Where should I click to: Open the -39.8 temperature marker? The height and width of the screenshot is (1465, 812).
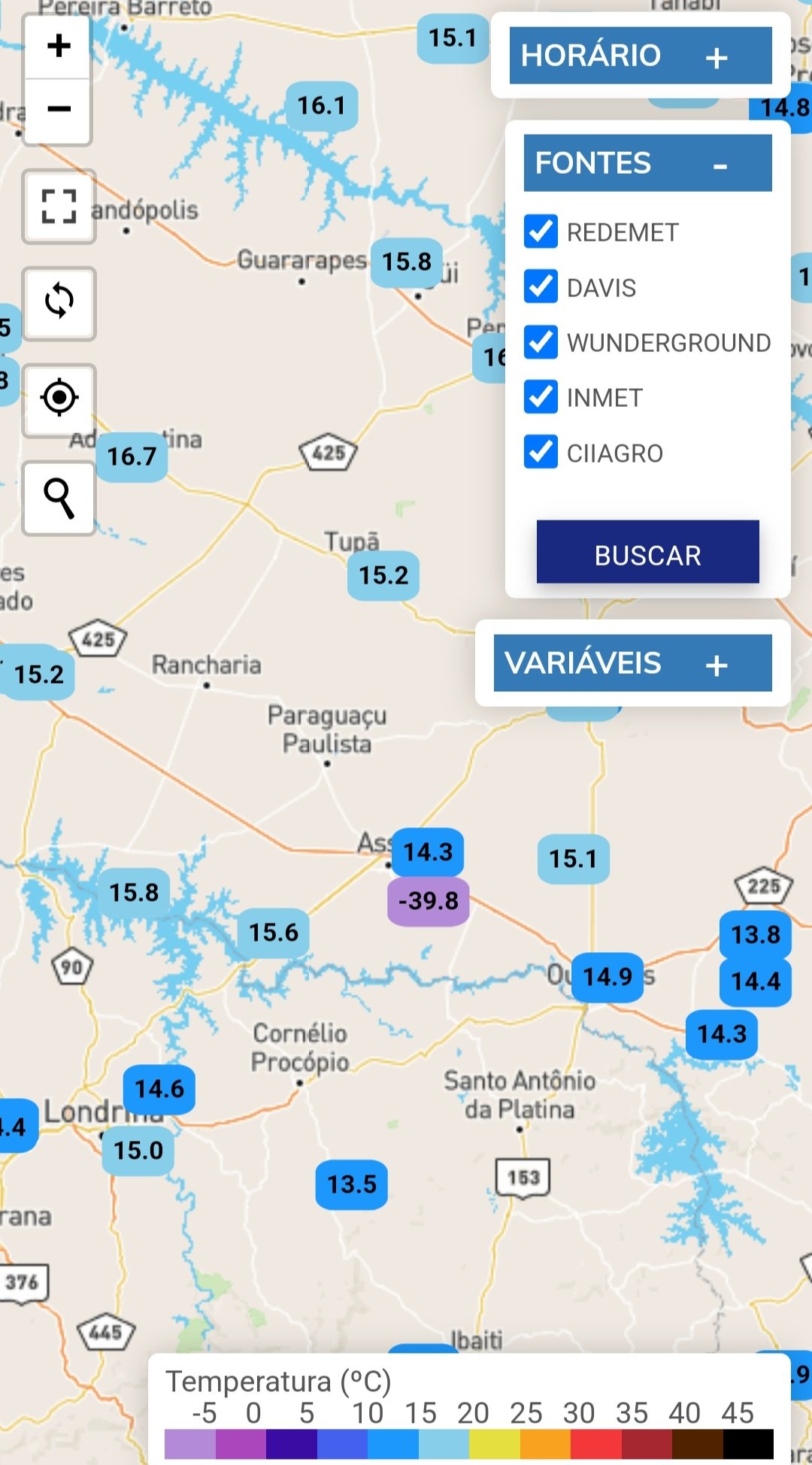click(429, 901)
